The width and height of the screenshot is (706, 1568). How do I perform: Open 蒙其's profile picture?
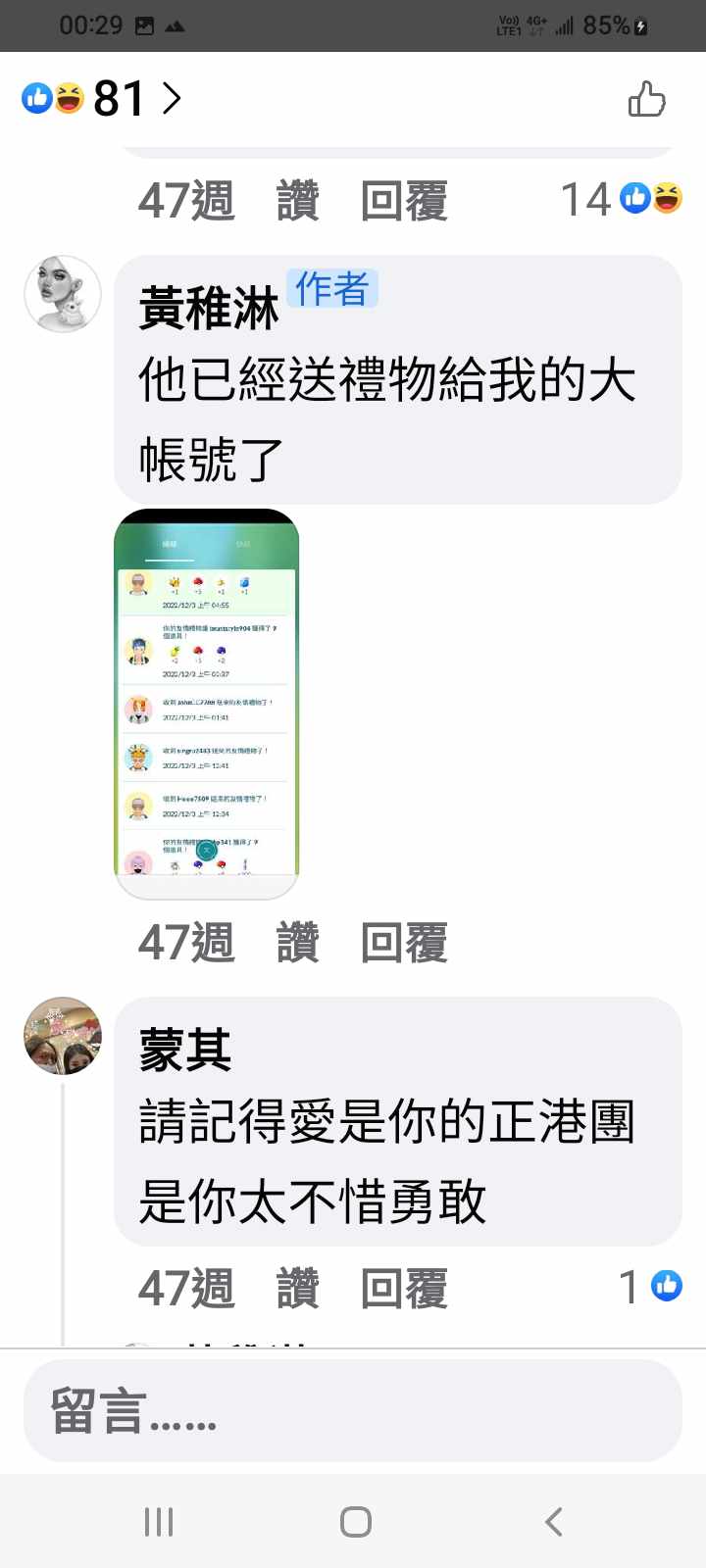[x=63, y=1036]
